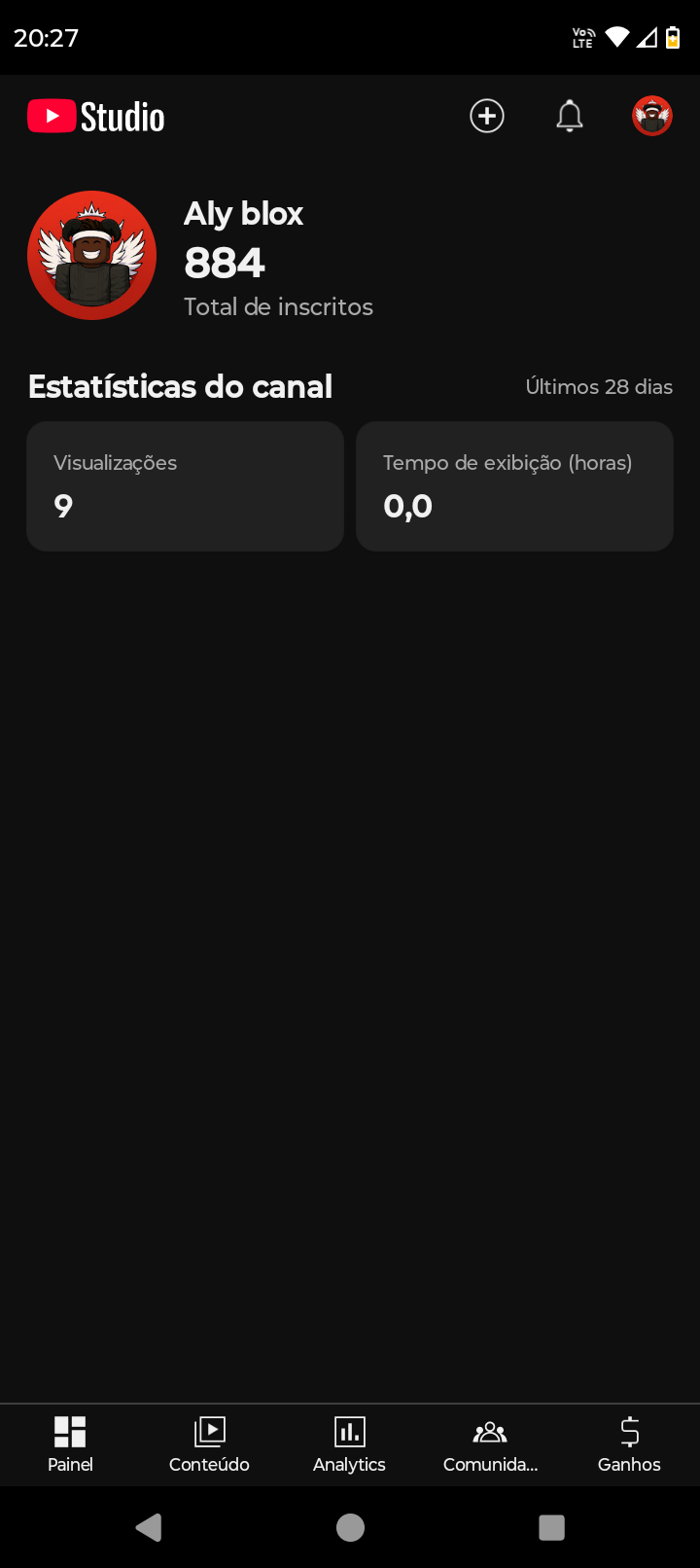Open the Tempo de exibição card
The height and width of the screenshot is (1568, 700).
[514, 486]
